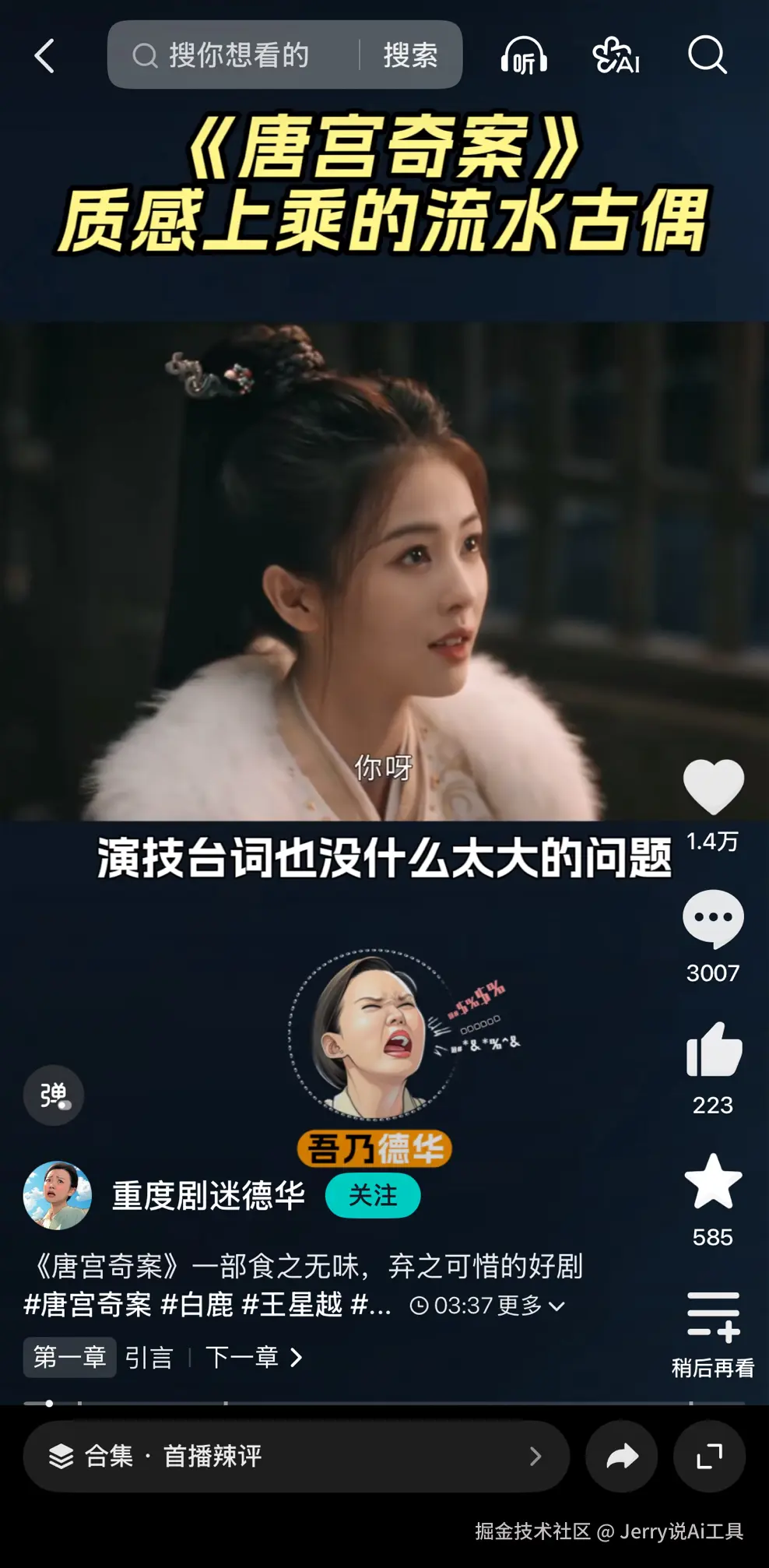Viewport: 769px width, 1568px height.
Task: Favorite this video with the star
Action: (x=713, y=1183)
